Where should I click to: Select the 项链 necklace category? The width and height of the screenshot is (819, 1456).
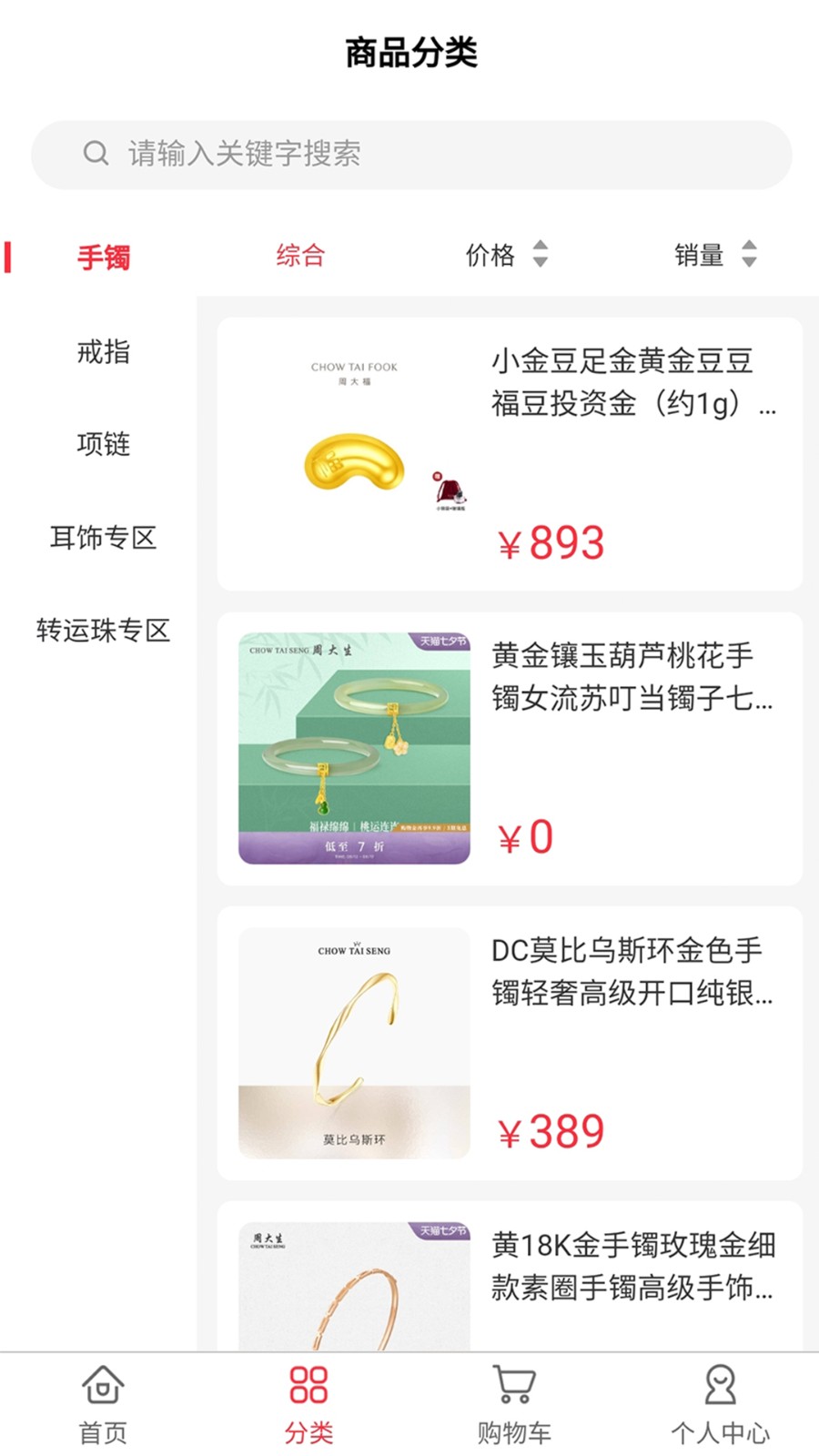point(103,445)
